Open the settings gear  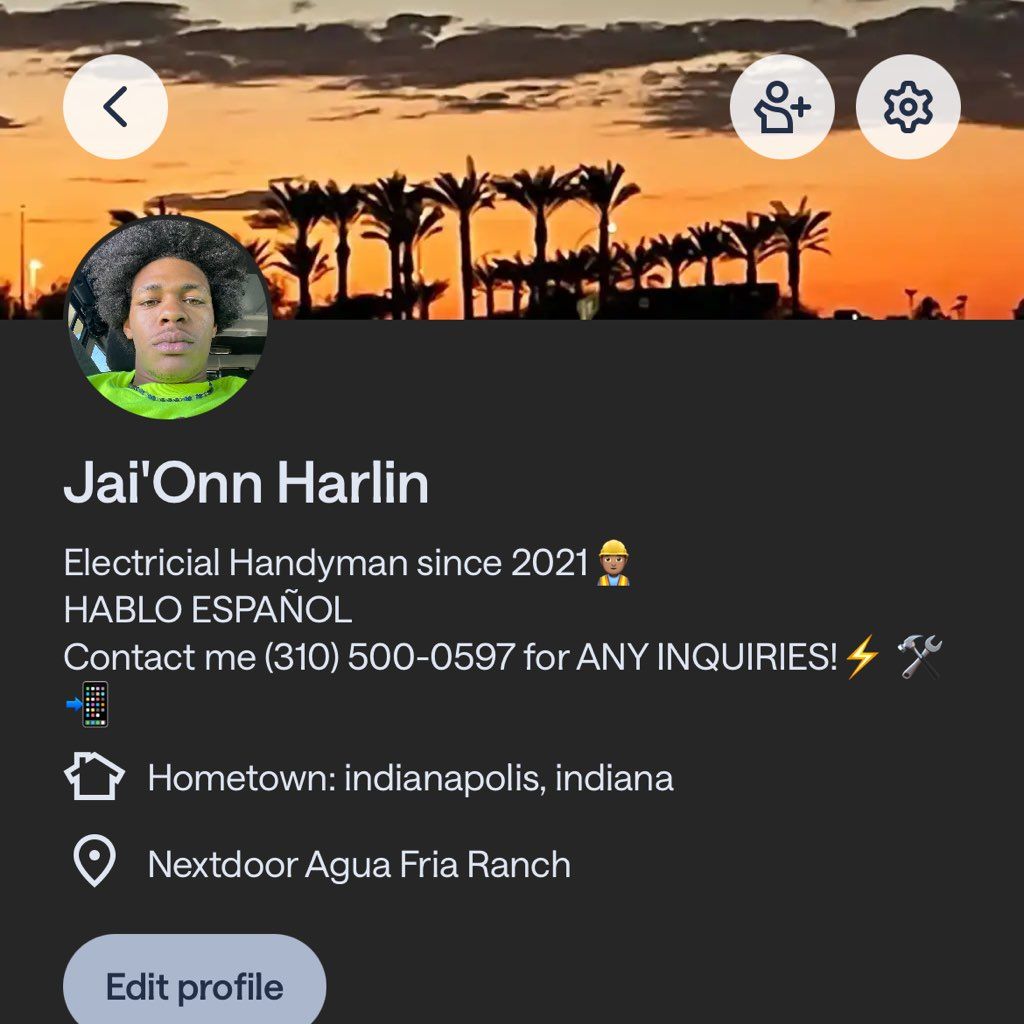[x=908, y=107]
